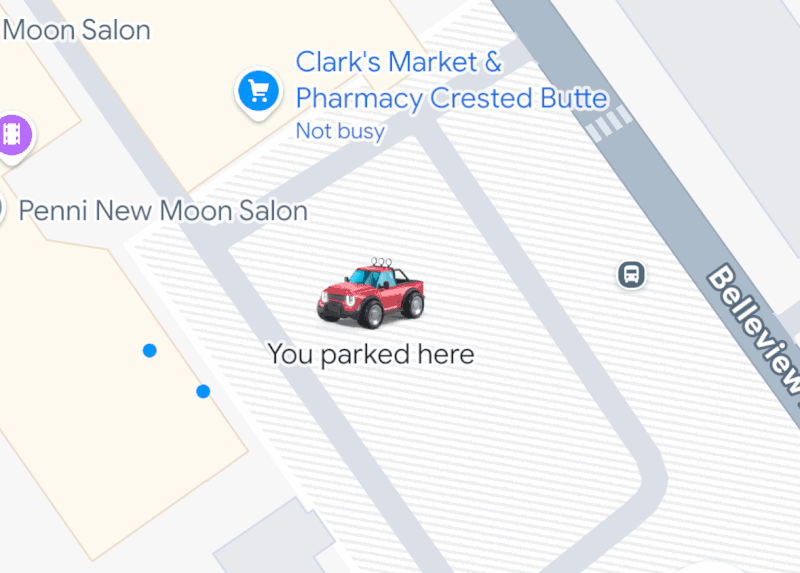Viewport: 800px width, 573px height.
Task: Open the bus stop marker
Action: tap(631, 273)
